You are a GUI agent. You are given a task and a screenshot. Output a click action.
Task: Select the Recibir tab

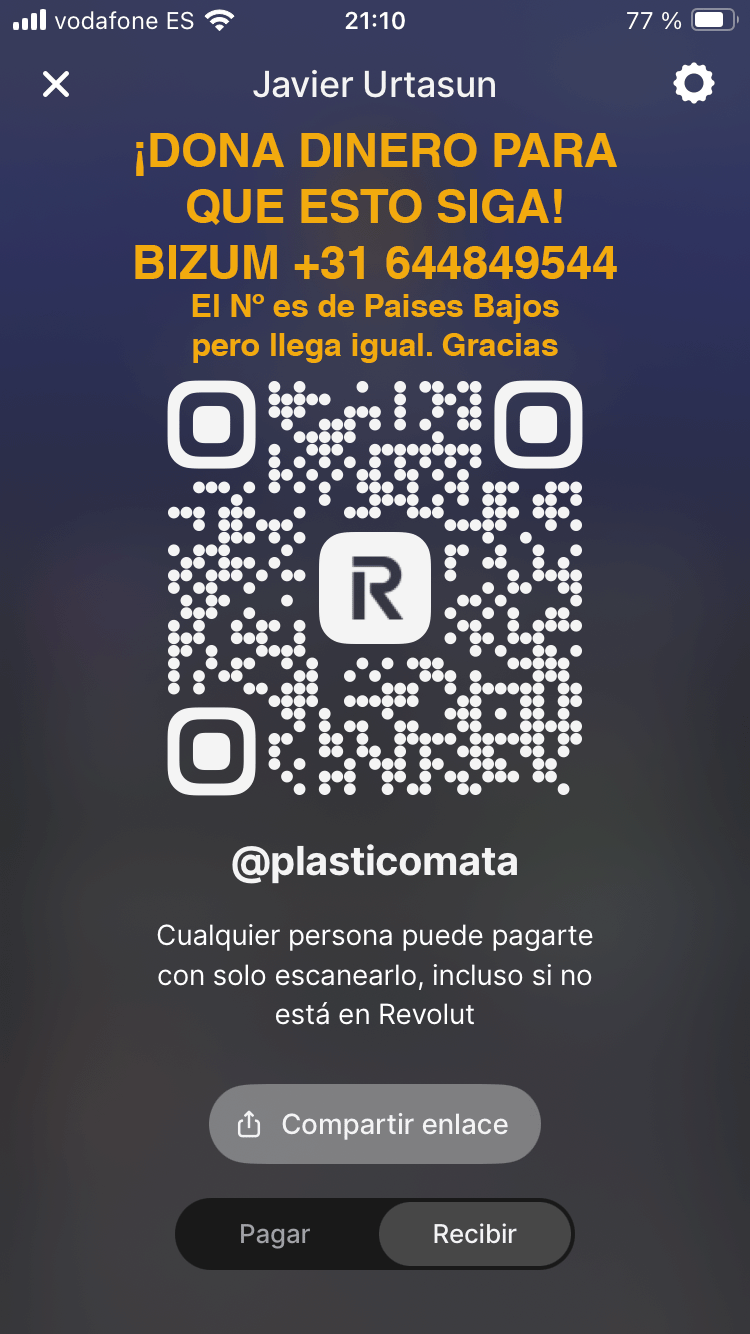(474, 1234)
